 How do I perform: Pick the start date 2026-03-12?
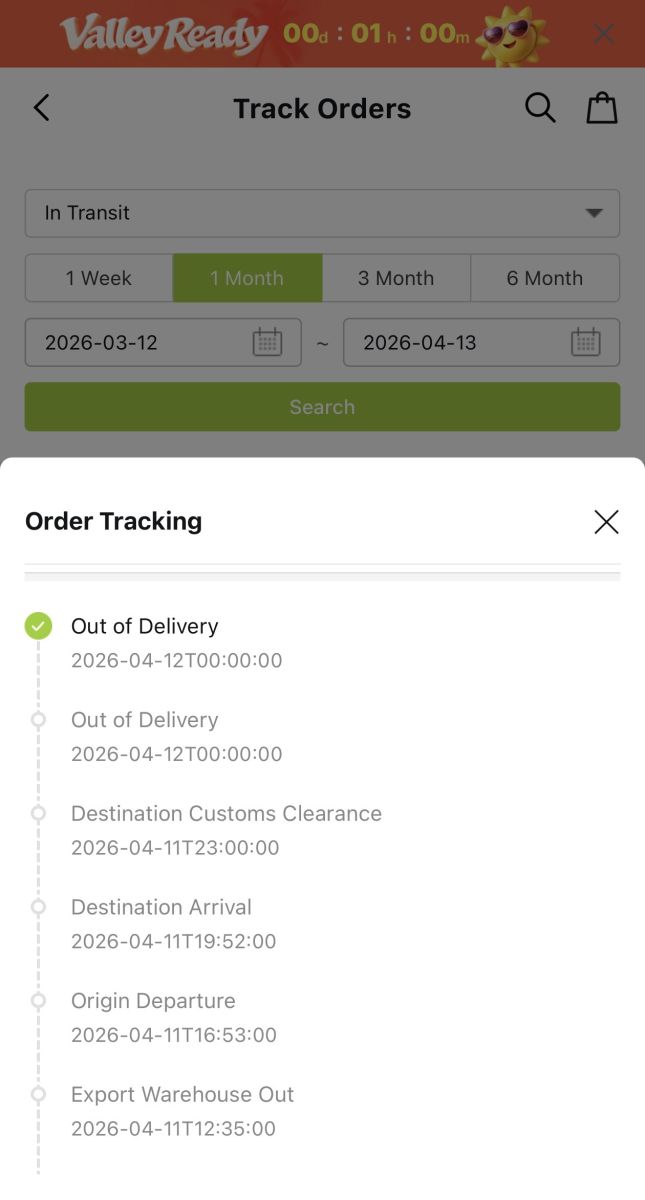pos(163,342)
